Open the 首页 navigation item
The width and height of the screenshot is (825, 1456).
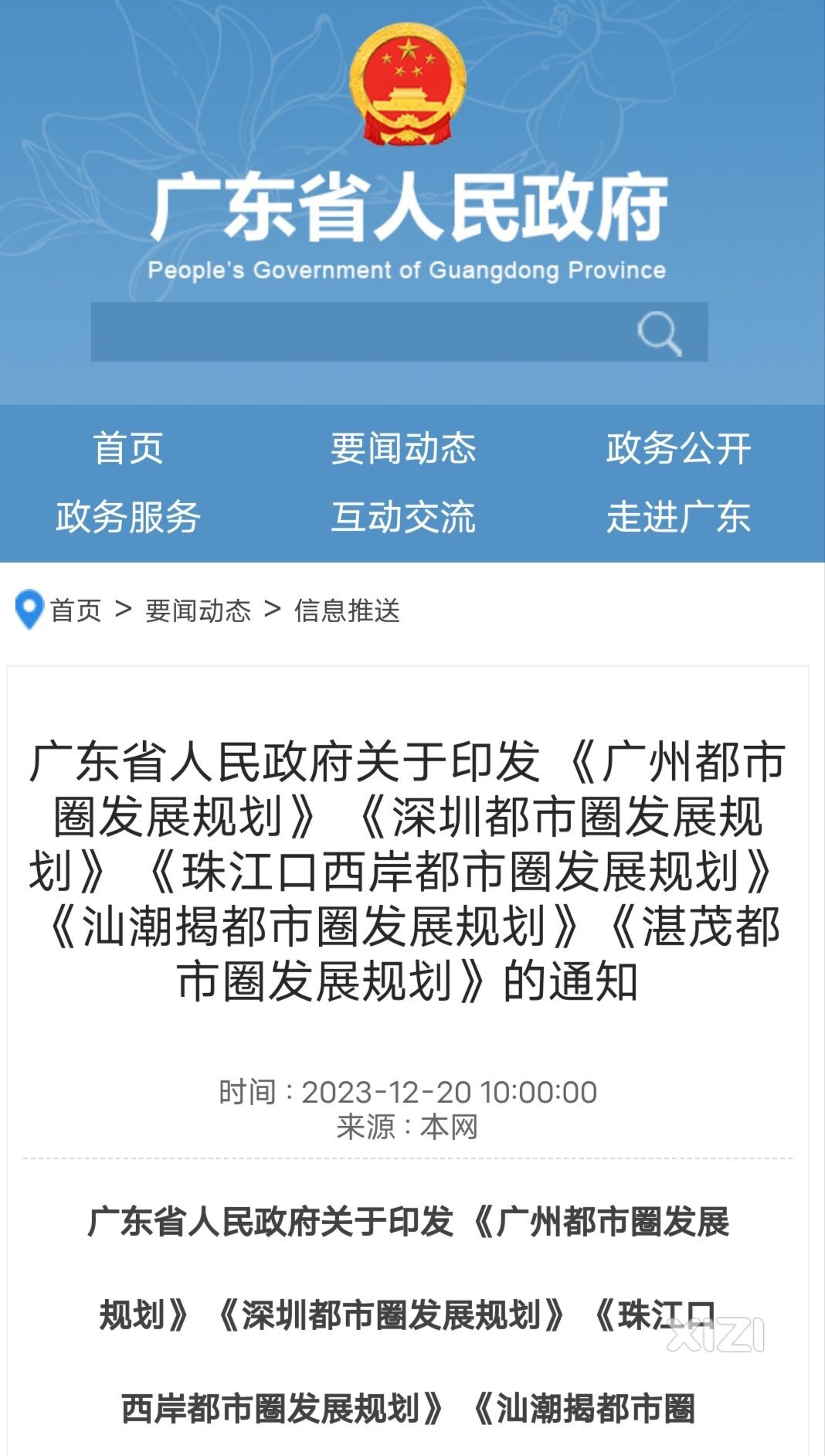pyautogui.click(x=128, y=448)
